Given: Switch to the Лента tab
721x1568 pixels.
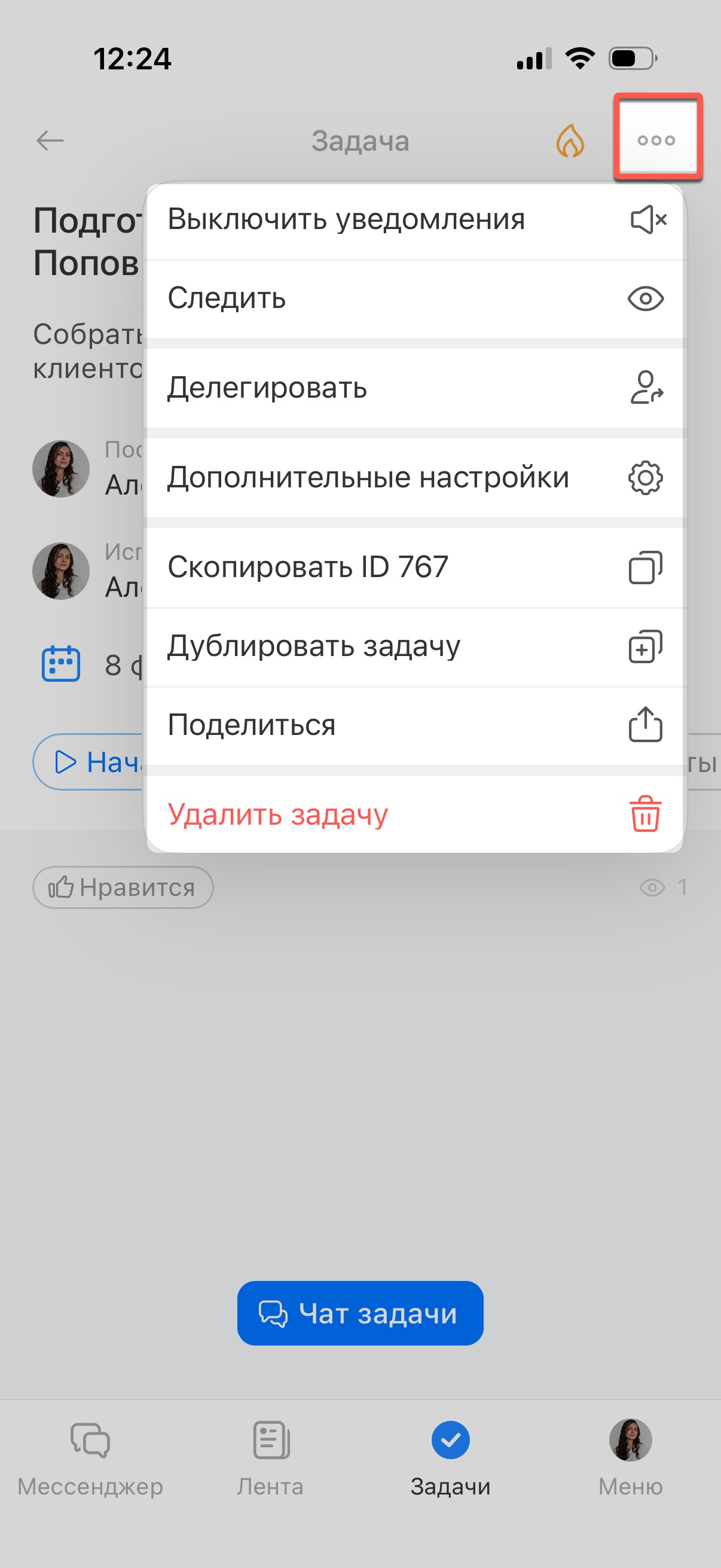Looking at the screenshot, I should pyautogui.click(x=270, y=1458).
